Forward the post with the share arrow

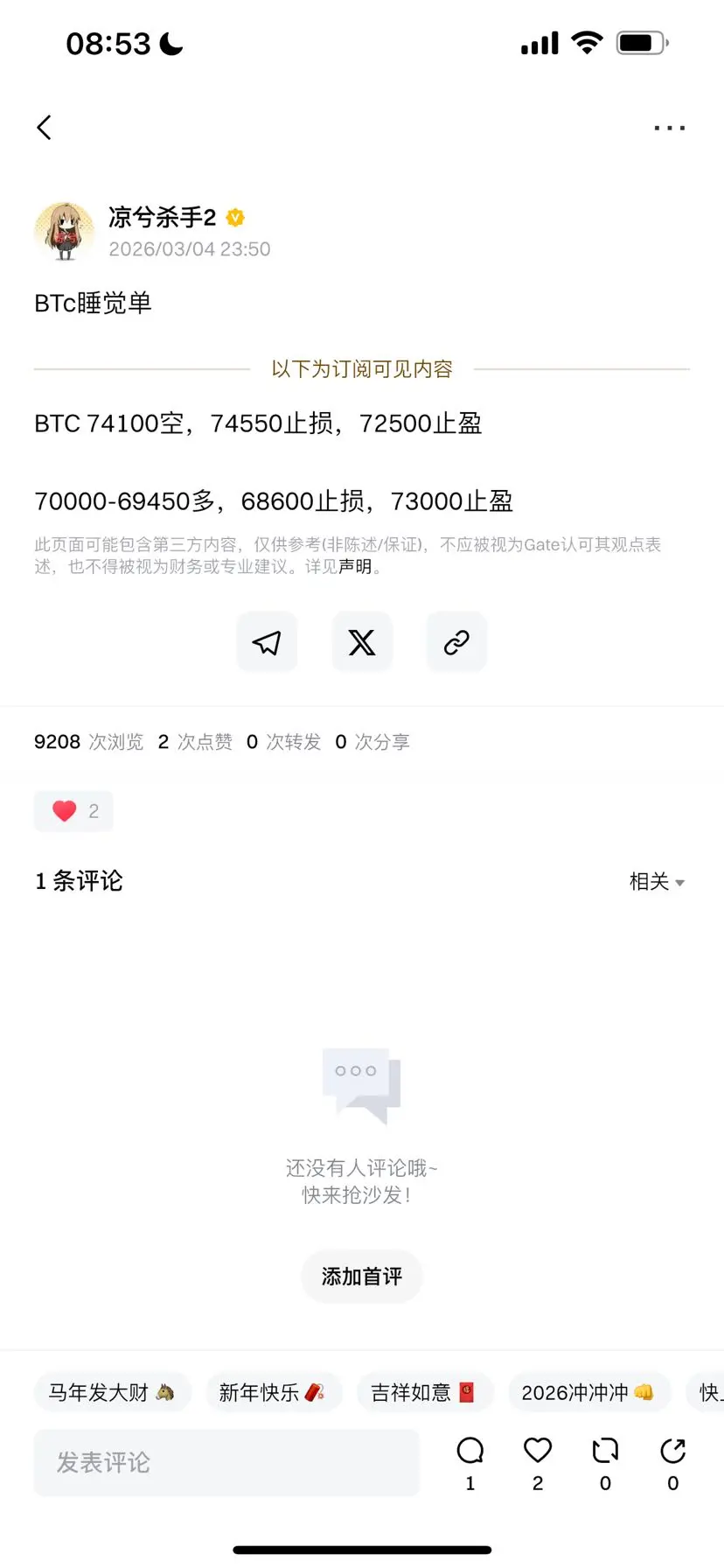point(672,1451)
